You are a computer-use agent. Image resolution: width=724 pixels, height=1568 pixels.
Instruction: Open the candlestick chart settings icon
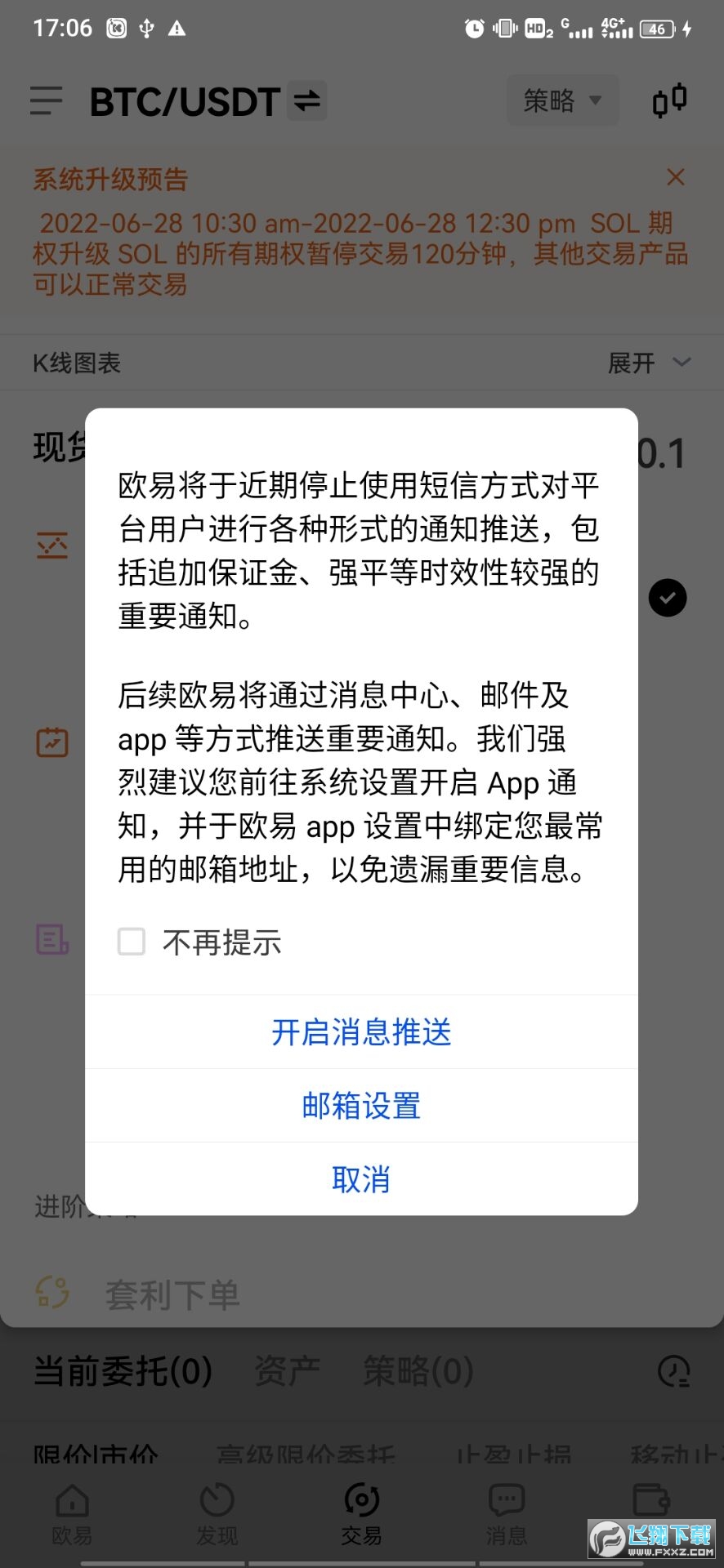tap(668, 100)
